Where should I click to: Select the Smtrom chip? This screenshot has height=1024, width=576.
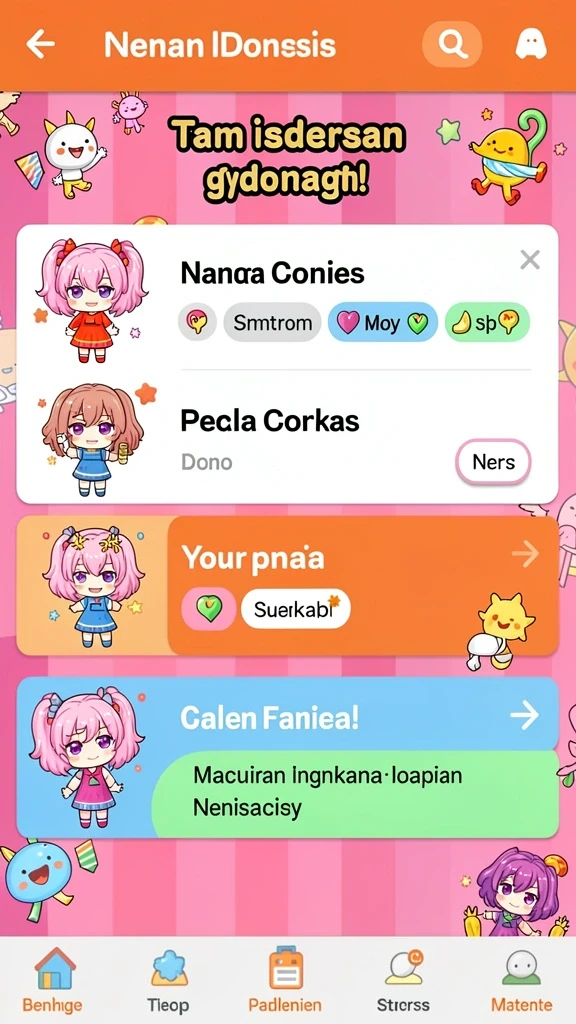point(272,323)
